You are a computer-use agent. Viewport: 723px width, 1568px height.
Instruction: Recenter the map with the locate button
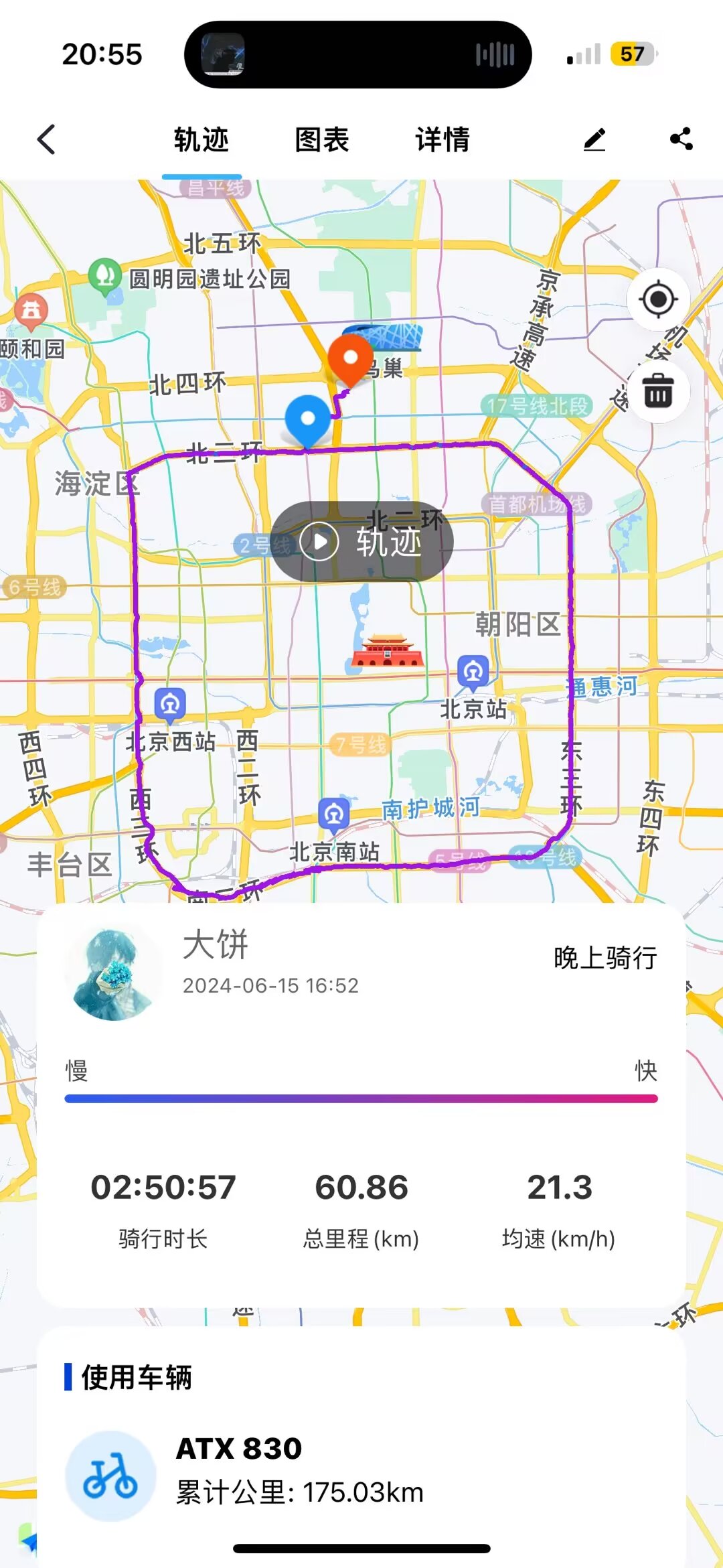pos(658,299)
